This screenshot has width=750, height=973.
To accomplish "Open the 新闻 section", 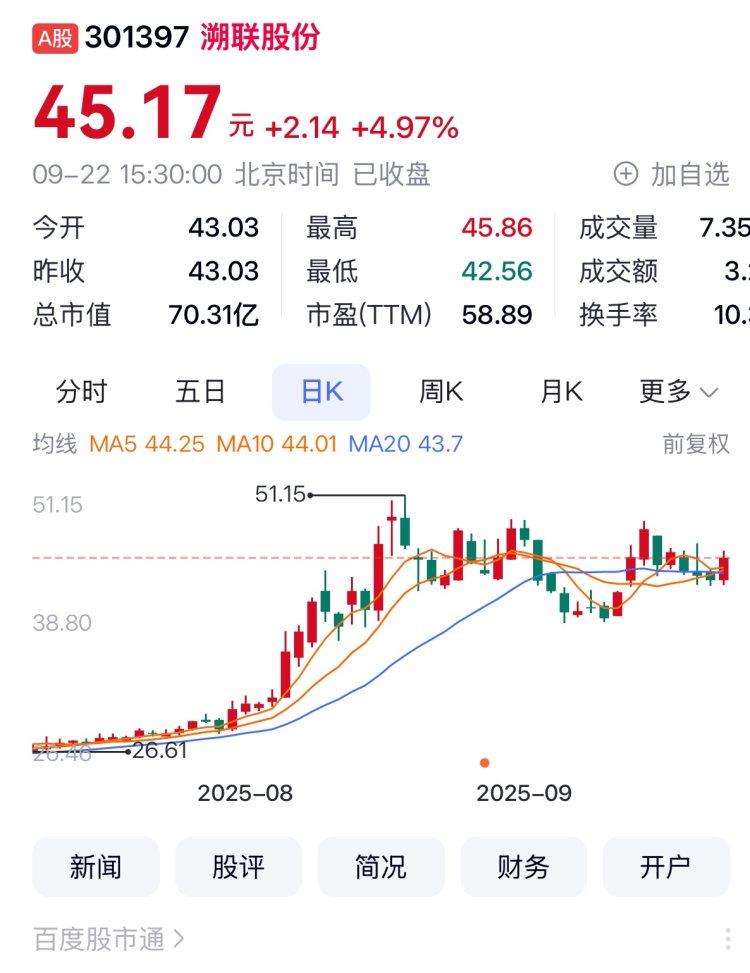I will [96, 866].
